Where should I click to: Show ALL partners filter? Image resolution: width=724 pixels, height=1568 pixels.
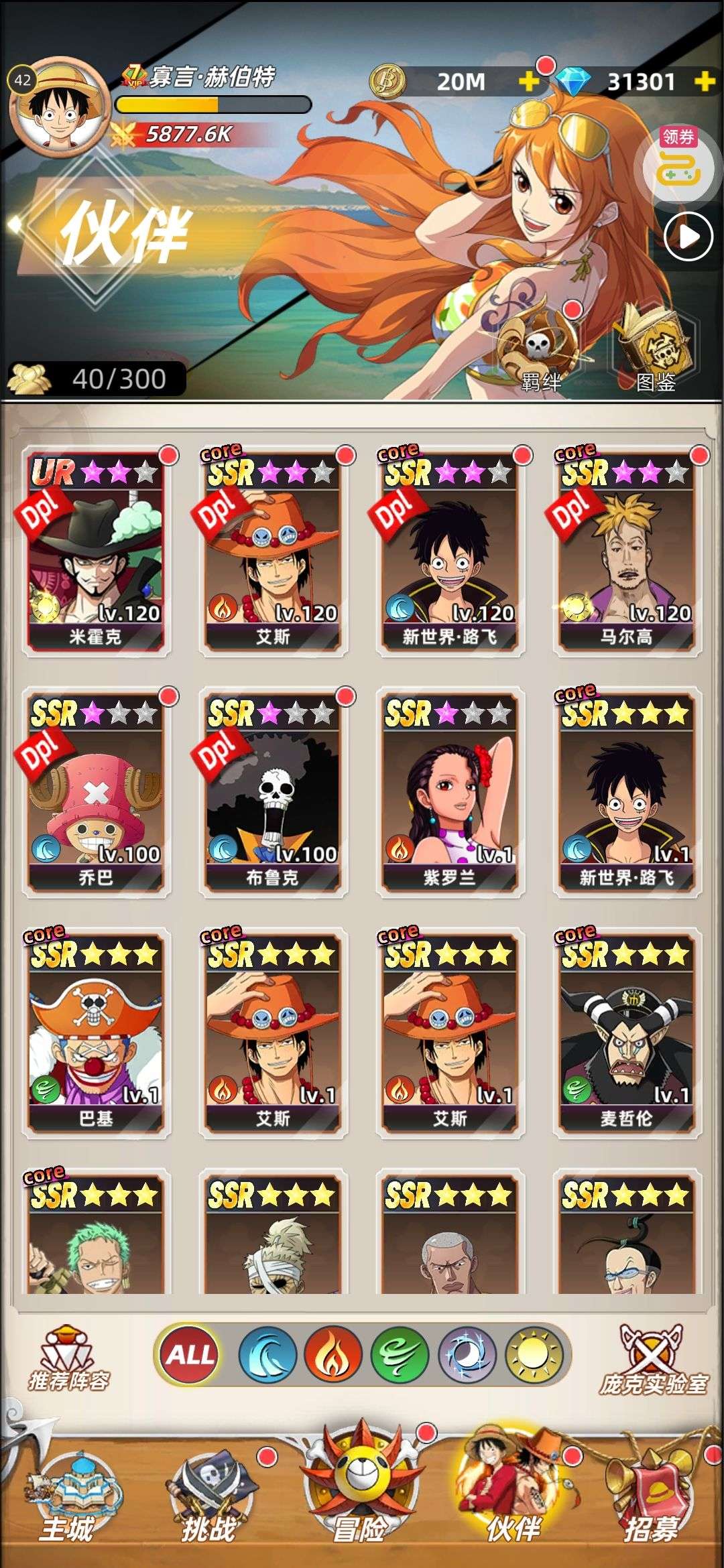point(191,1354)
